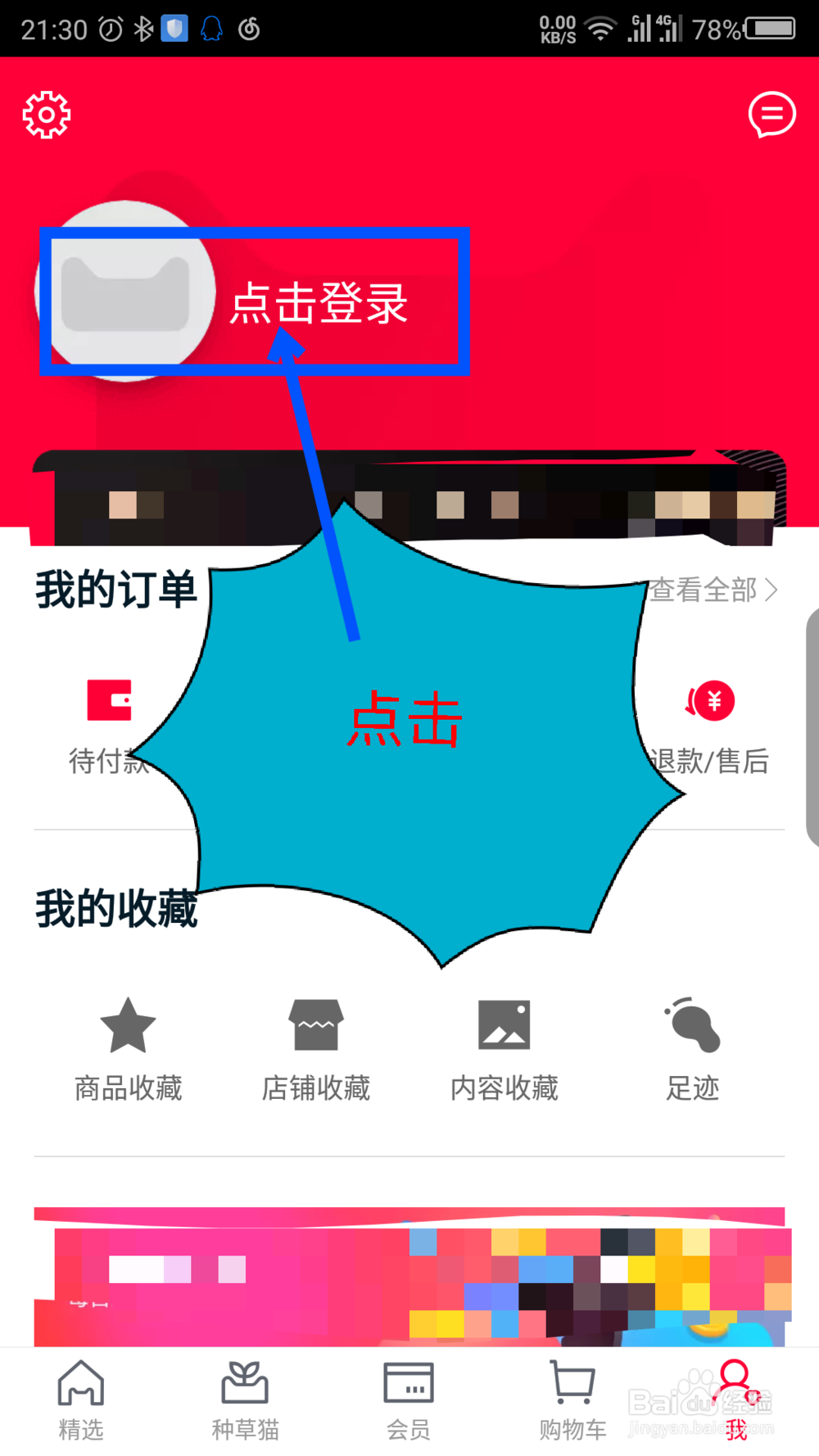Open the settings gear icon
This screenshot has height=1456, width=819.
point(45,115)
